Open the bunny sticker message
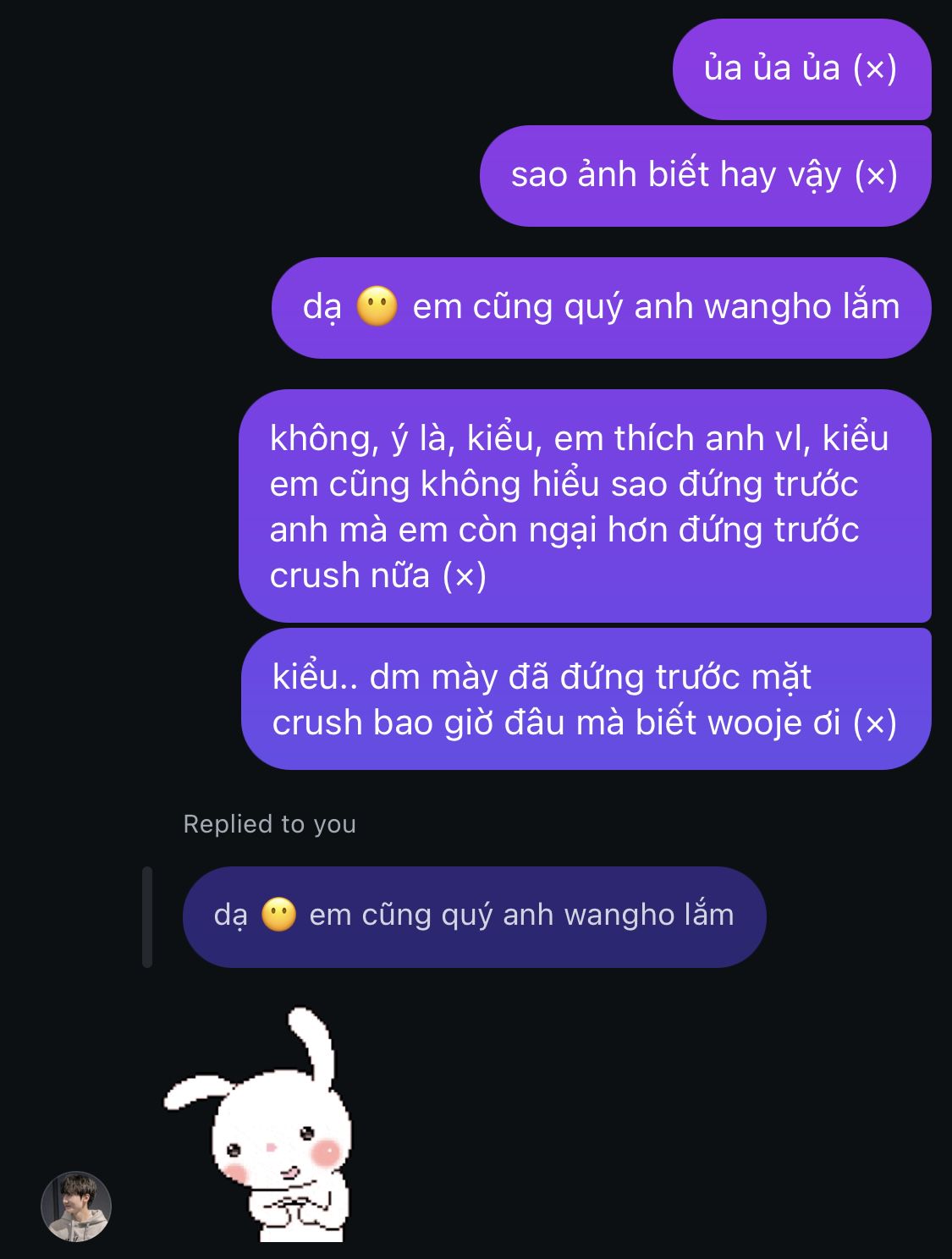 pos(262,1125)
